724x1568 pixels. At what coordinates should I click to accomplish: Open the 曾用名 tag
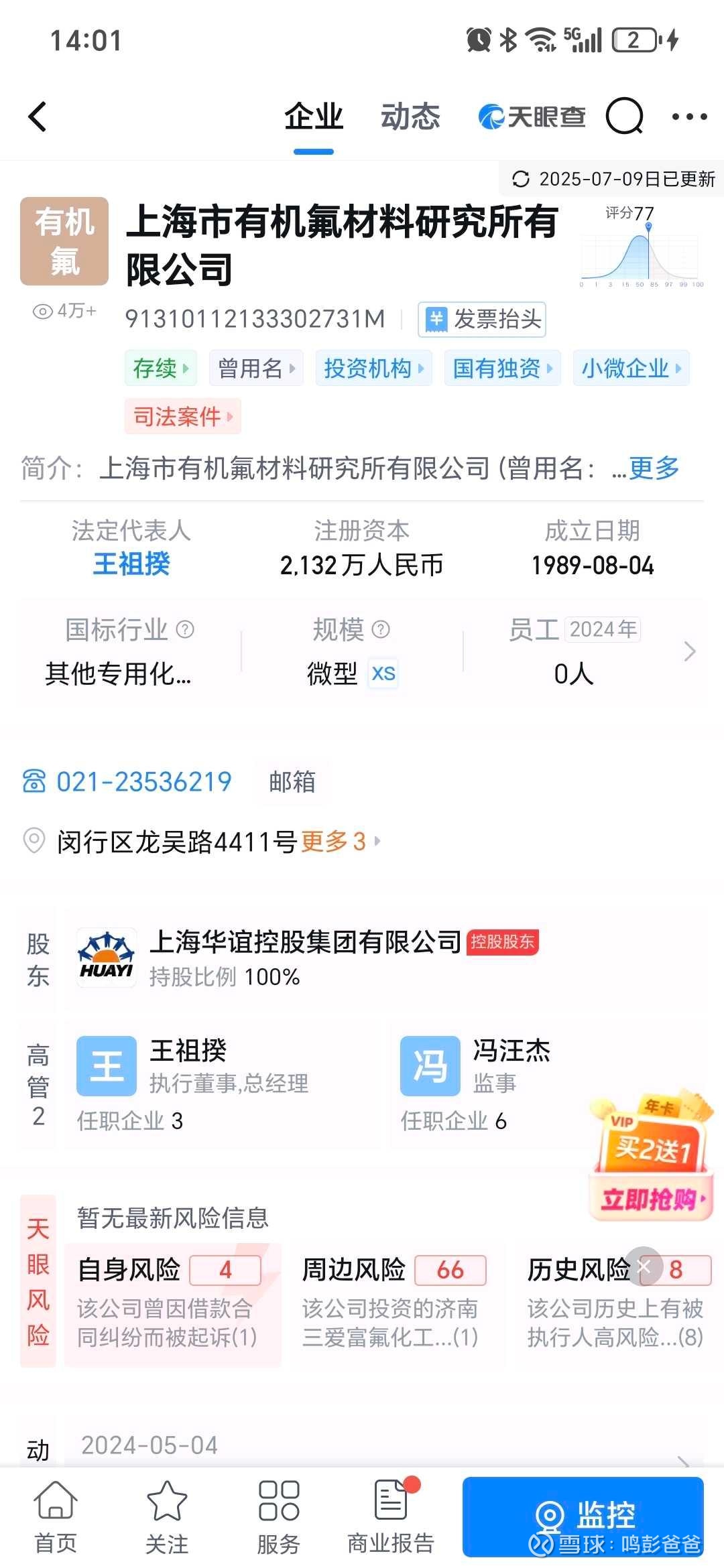click(x=256, y=368)
